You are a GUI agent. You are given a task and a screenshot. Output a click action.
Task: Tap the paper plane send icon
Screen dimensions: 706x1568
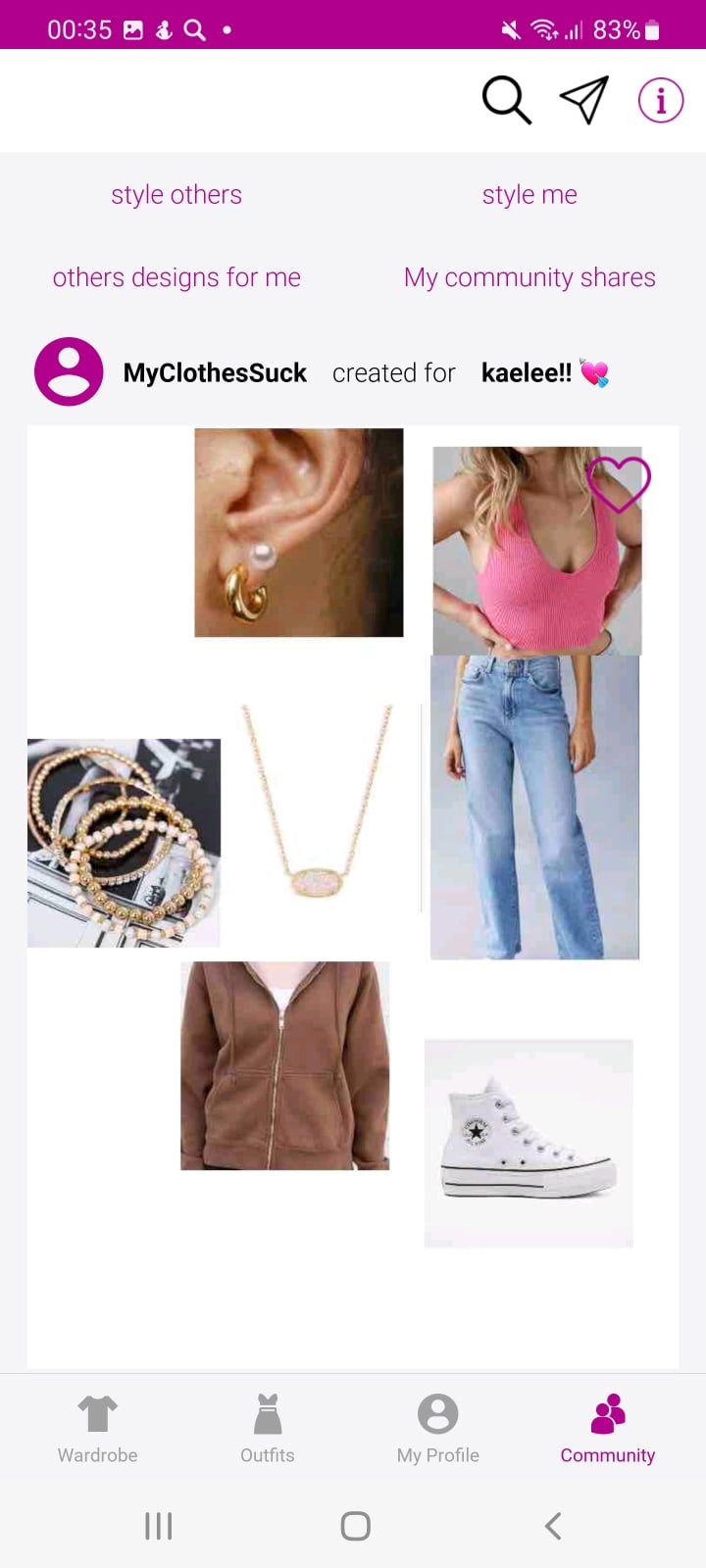click(584, 100)
